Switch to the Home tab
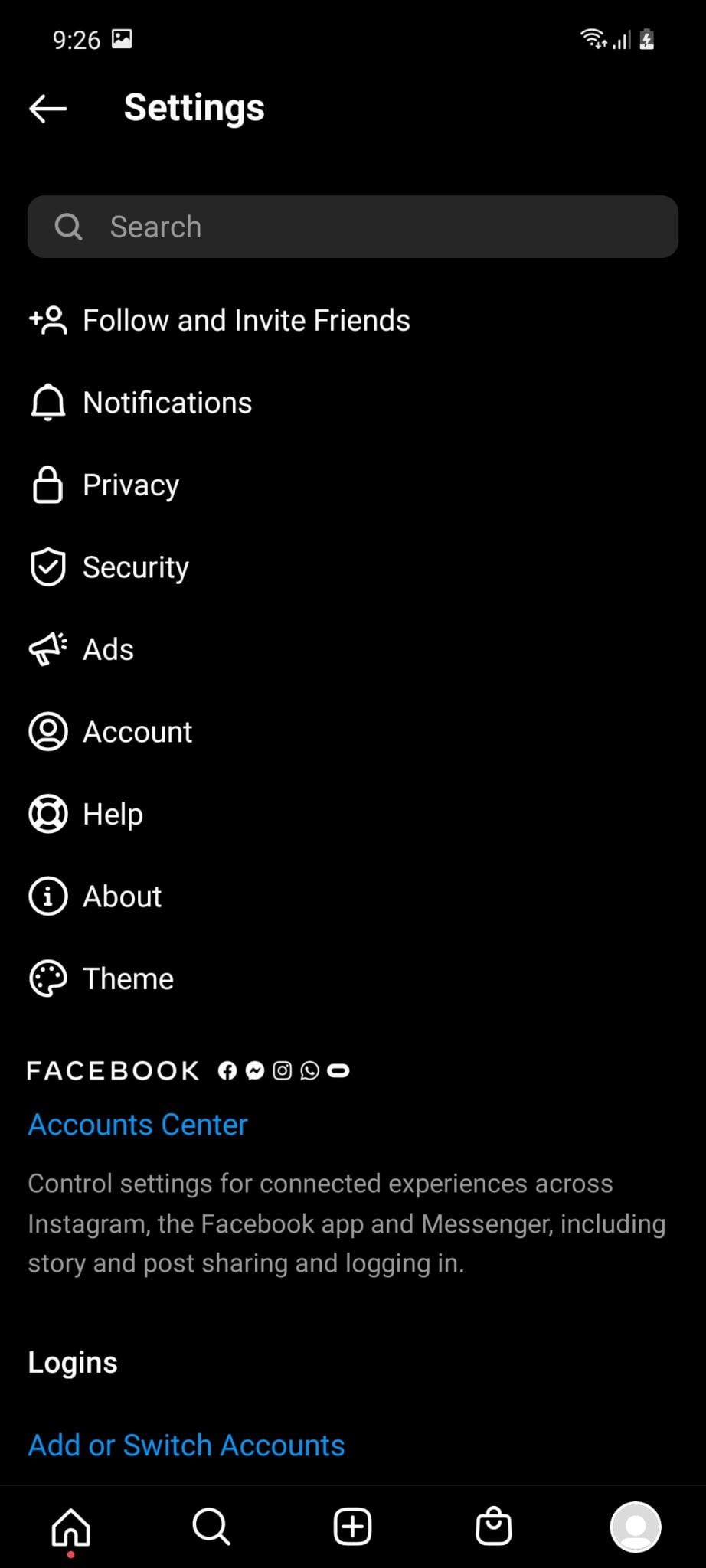 click(70, 1527)
